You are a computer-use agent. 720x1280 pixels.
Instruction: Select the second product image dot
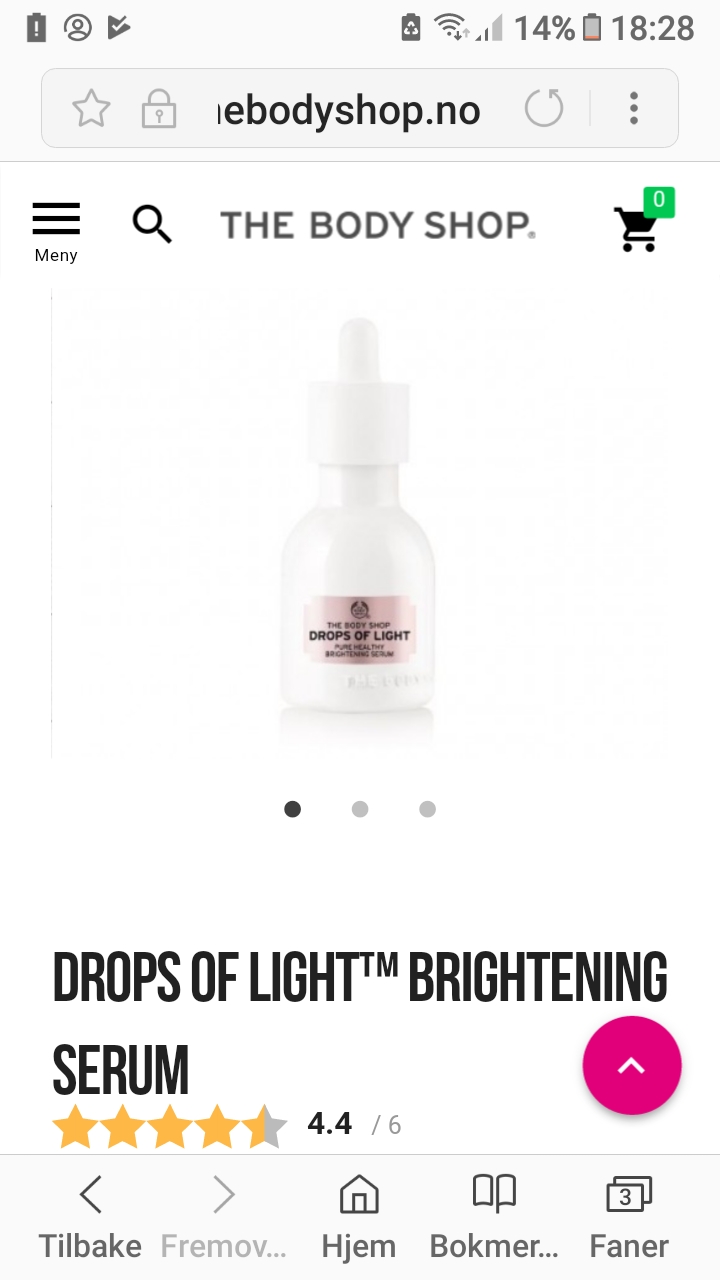click(x=360, y=809)
